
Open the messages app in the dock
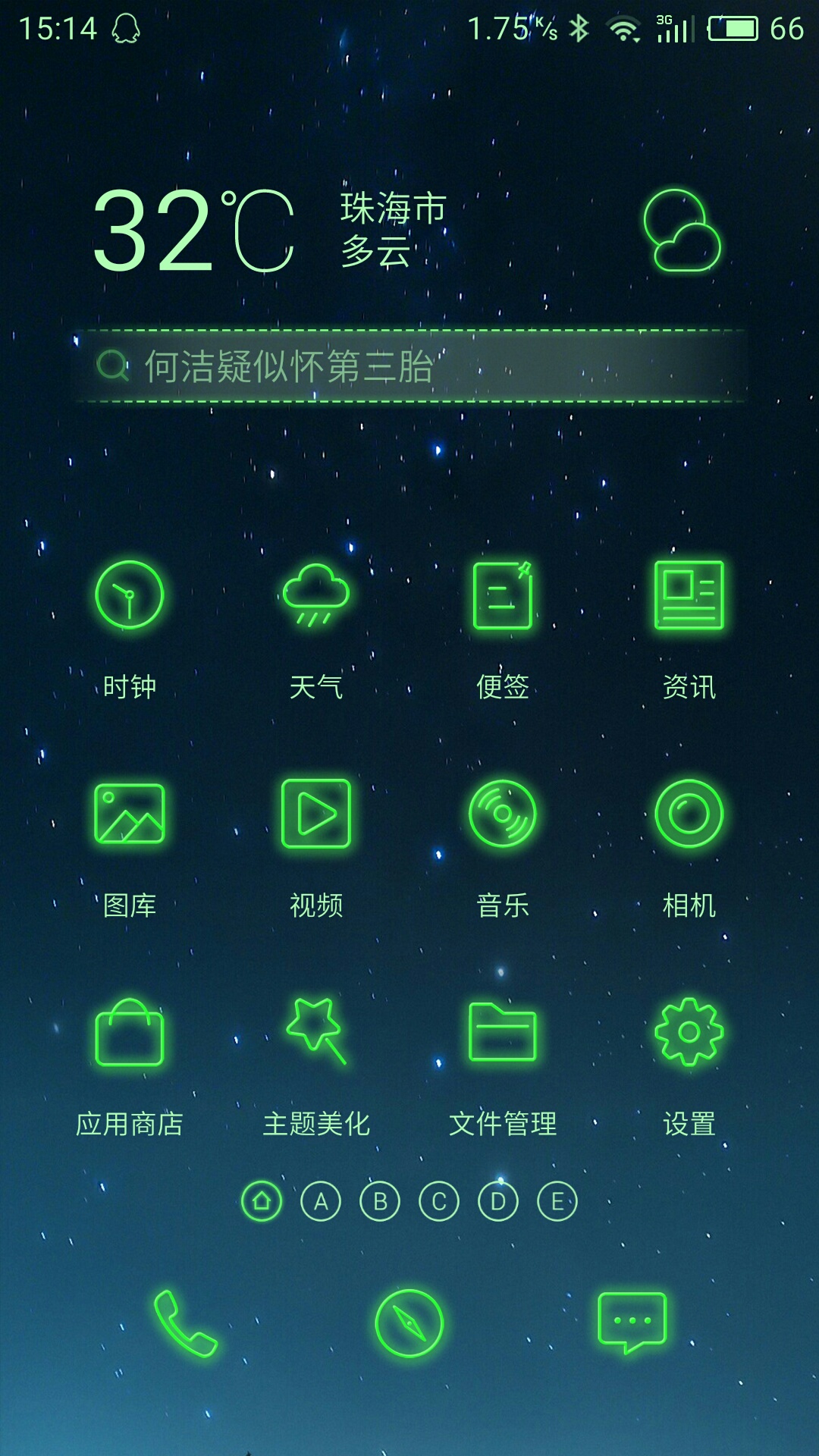click(x=632, y=1323)
